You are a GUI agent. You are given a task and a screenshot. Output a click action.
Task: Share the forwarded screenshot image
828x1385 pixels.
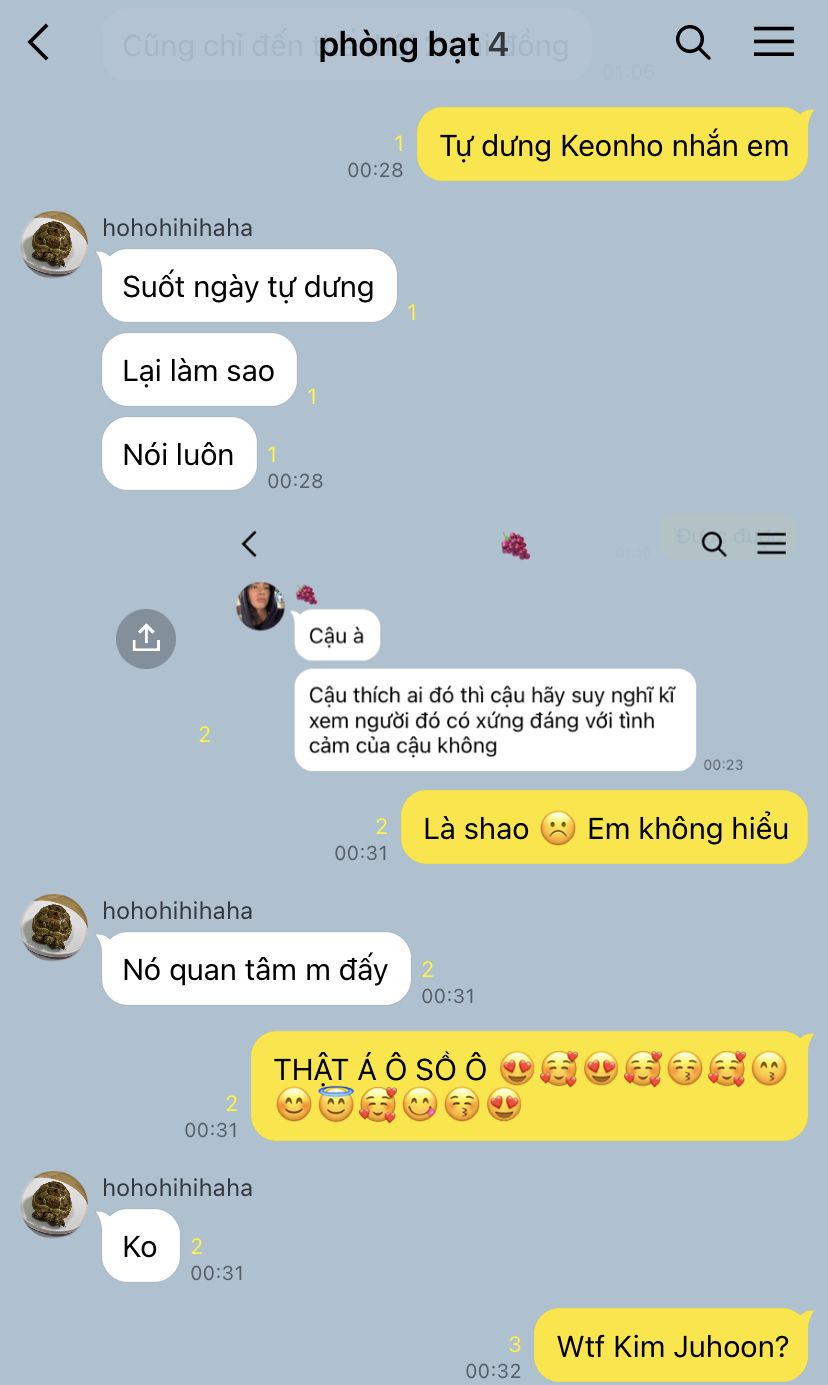click(146, 638)
